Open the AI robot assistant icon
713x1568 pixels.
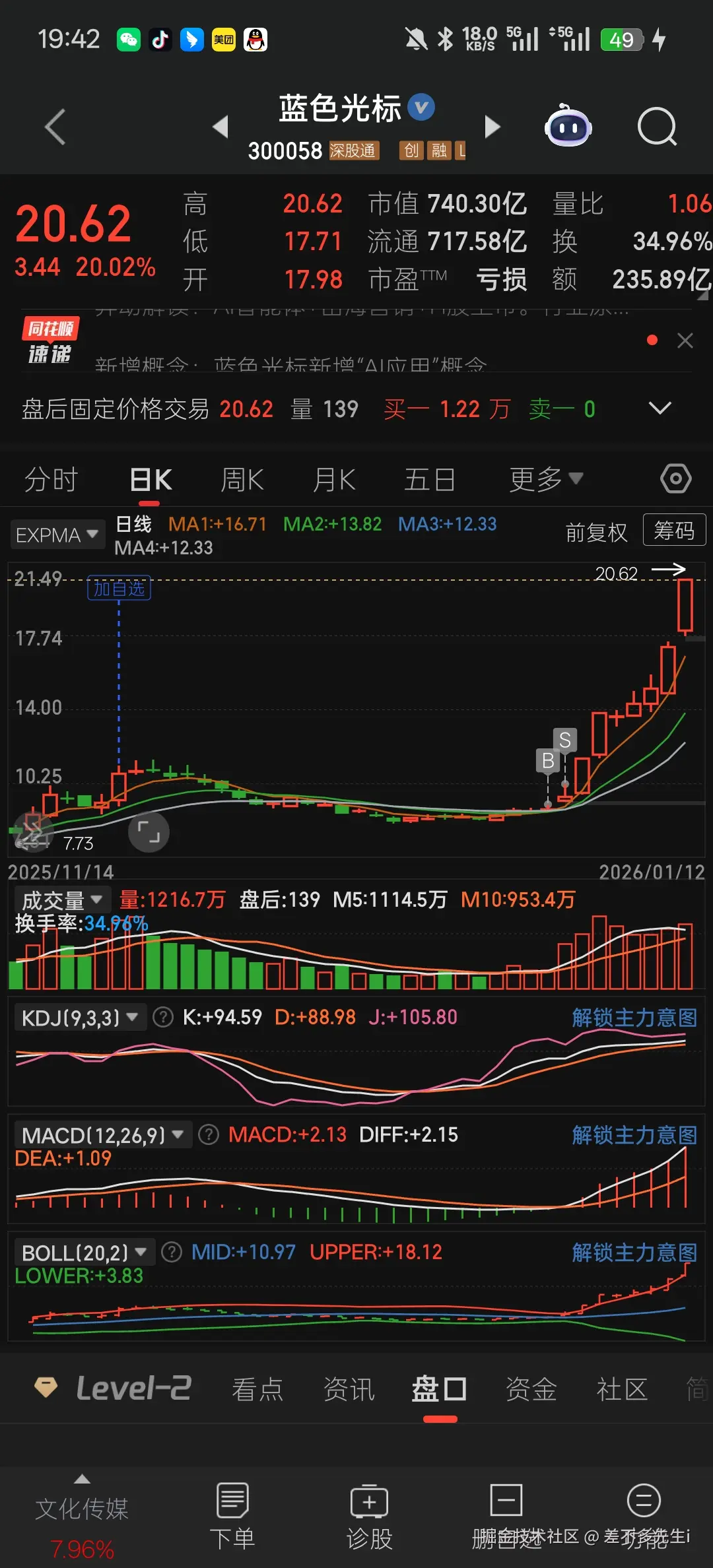click(x=568, y=127)
